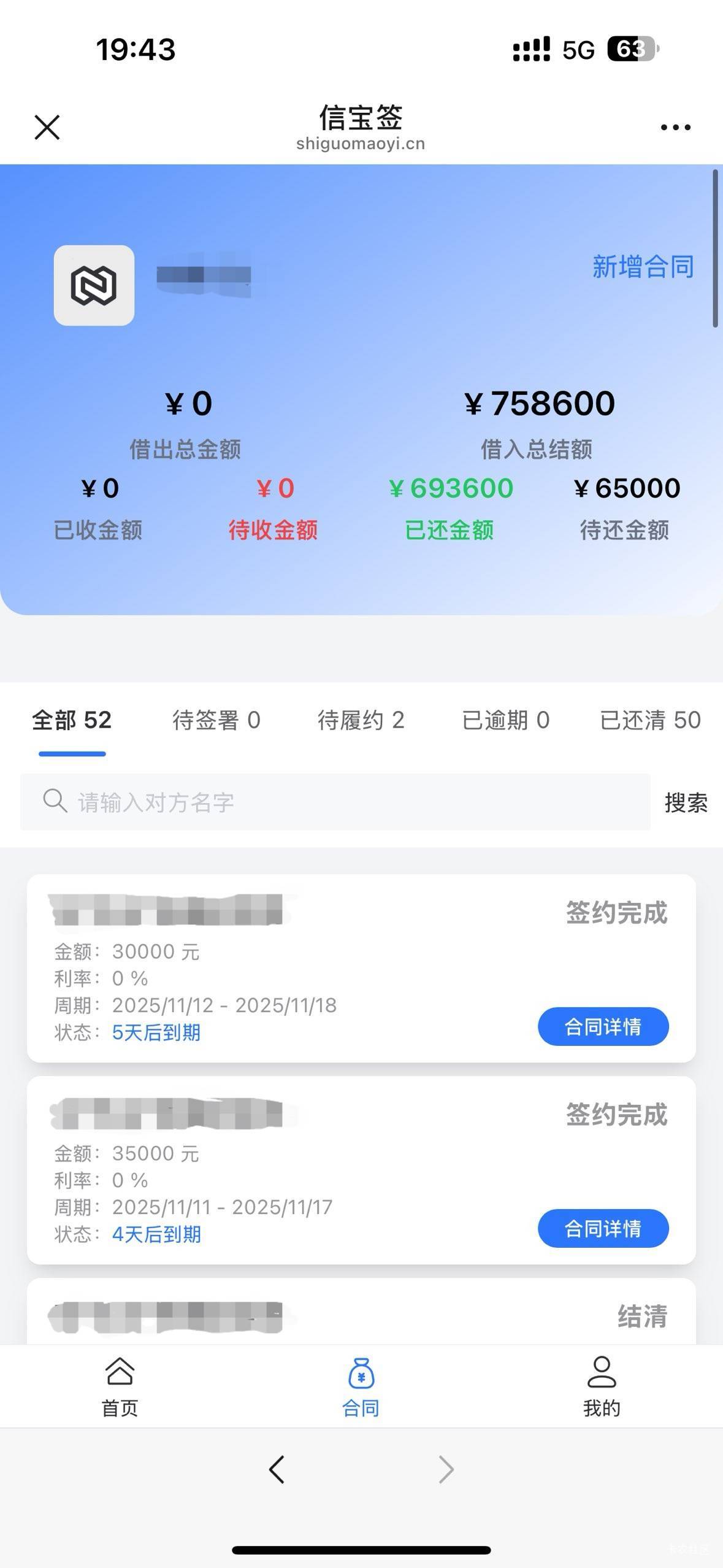723x1568 pixels.
Task: Open 合同详情 for the 35000 元 contract
Action: [x=603, y=1228]
